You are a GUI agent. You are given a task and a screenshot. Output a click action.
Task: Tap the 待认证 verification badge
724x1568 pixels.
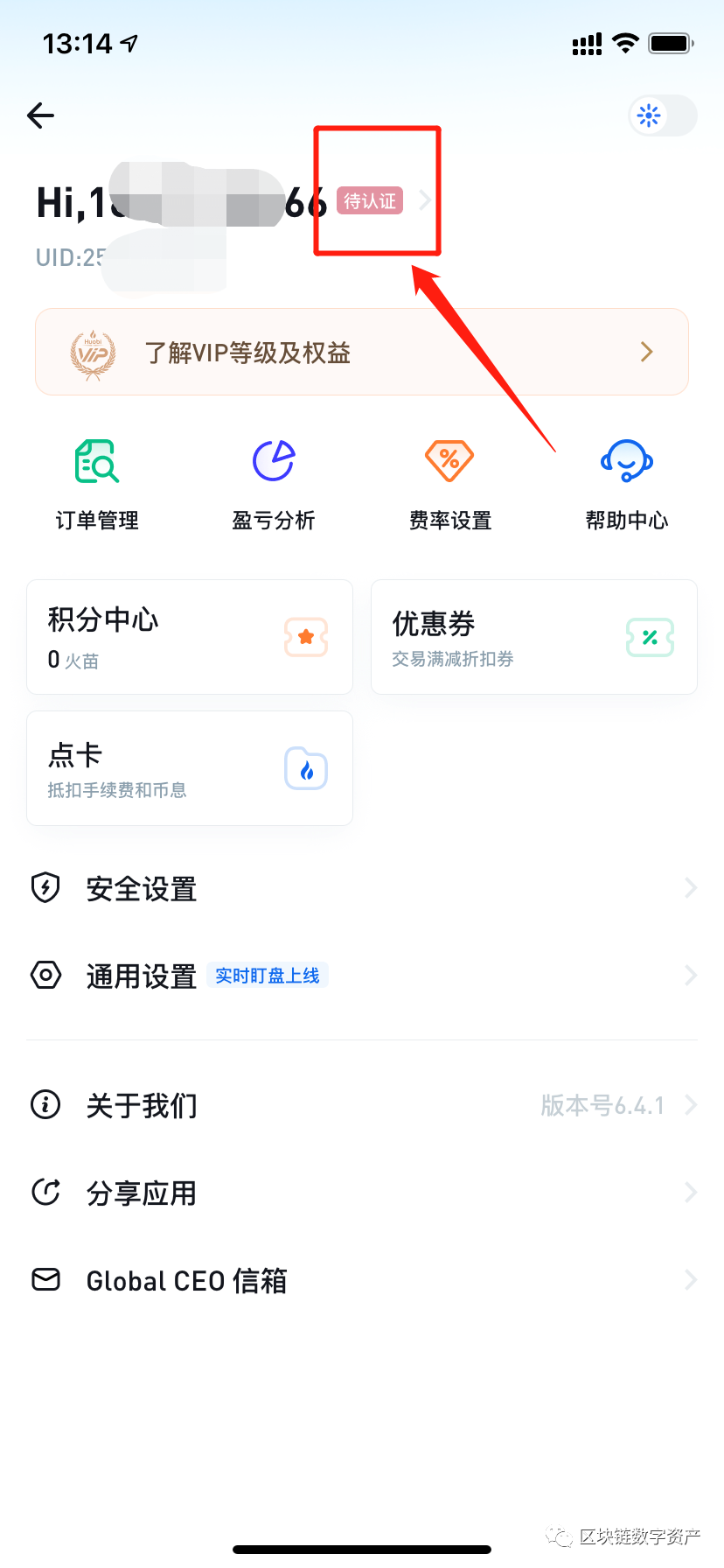coord(369,200)
